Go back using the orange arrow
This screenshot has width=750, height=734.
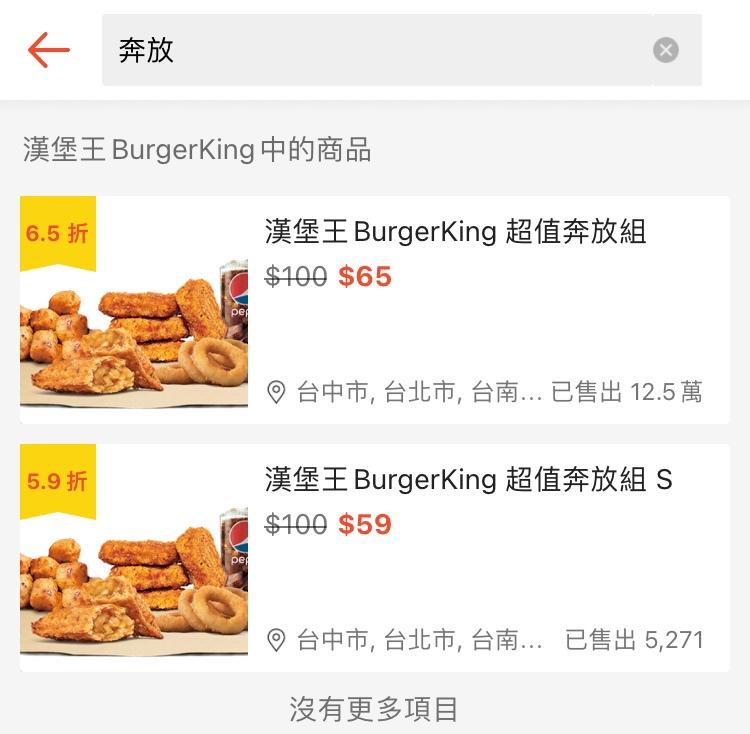tap(48, 50)
